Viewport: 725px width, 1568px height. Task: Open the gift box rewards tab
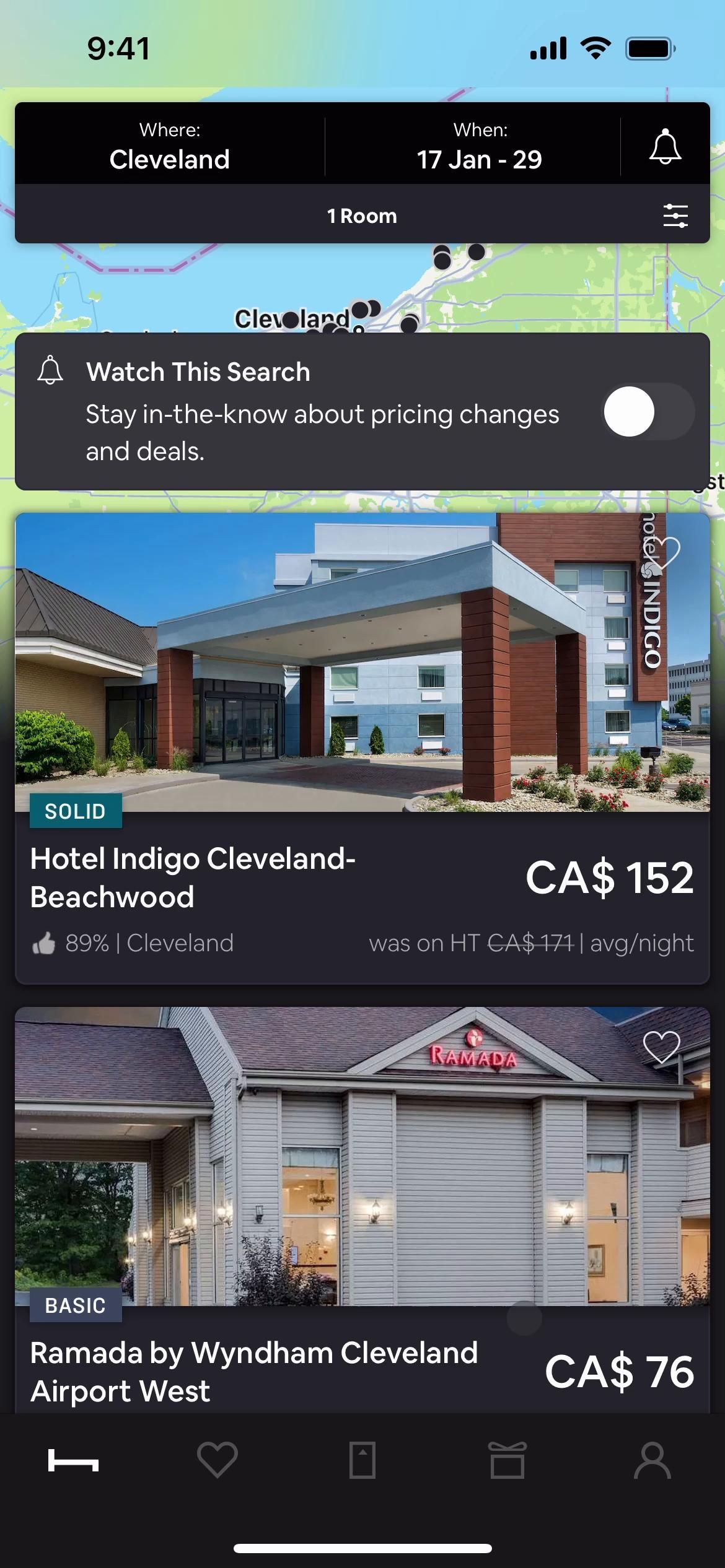click(507, 1460)
